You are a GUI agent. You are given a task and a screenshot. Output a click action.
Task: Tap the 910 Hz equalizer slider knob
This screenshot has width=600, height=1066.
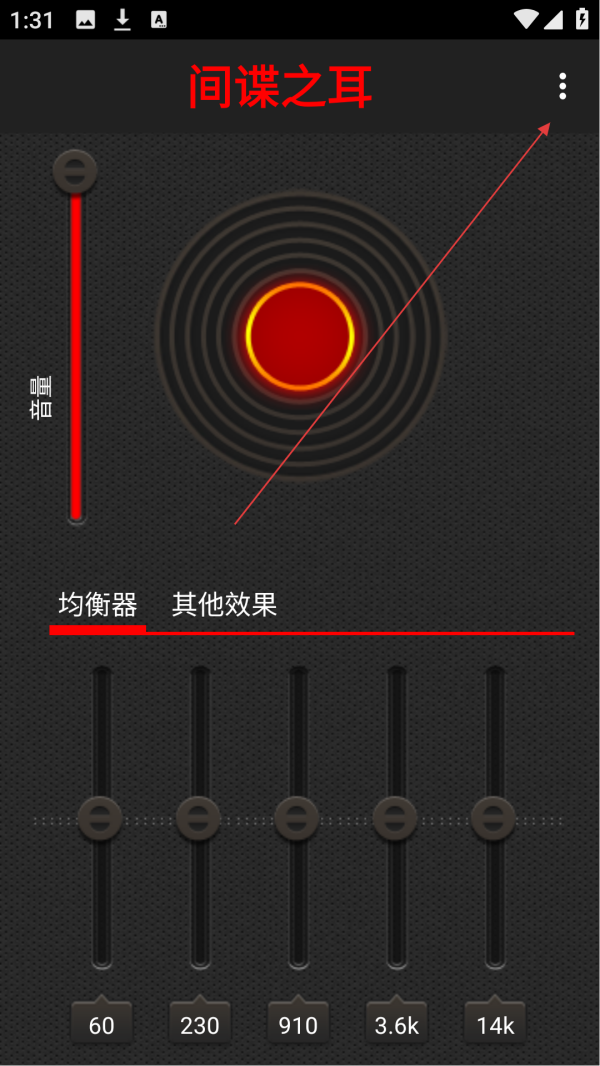point(297,818)
